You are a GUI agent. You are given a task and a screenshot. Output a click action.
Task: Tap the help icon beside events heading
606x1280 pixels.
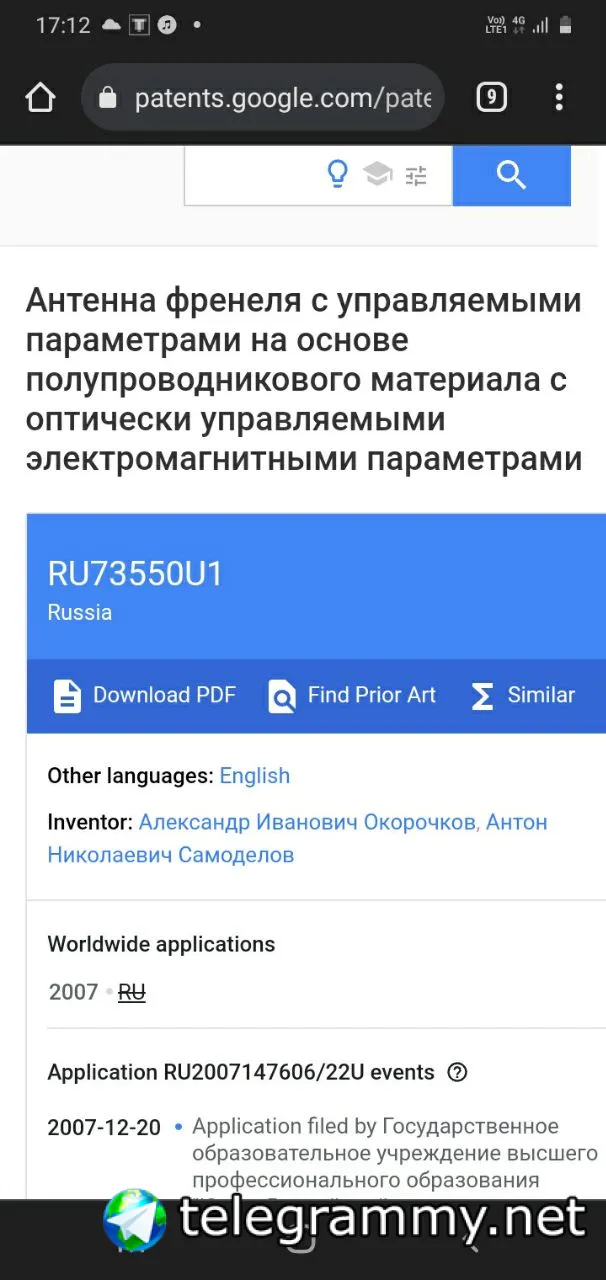pyautogui.click(x=457, y=1073)
